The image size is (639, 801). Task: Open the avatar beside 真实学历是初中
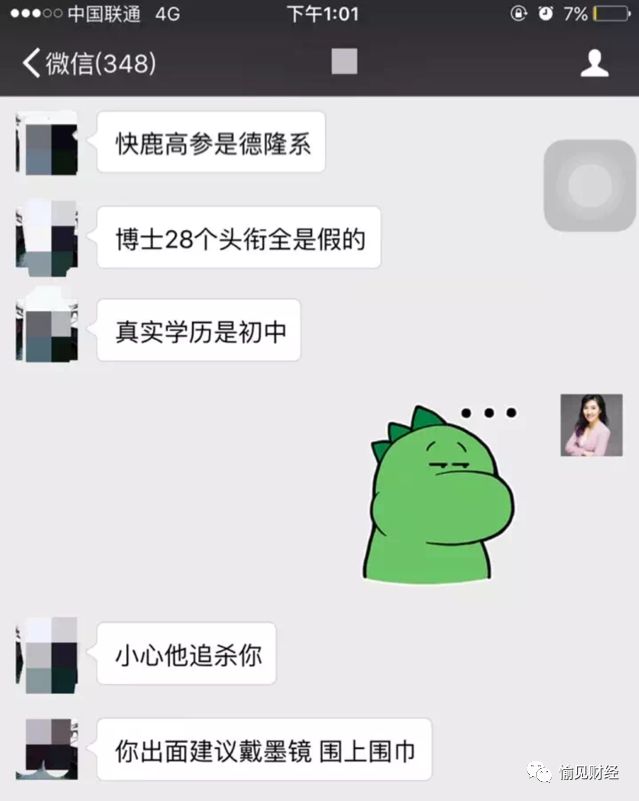click(47, 328)
